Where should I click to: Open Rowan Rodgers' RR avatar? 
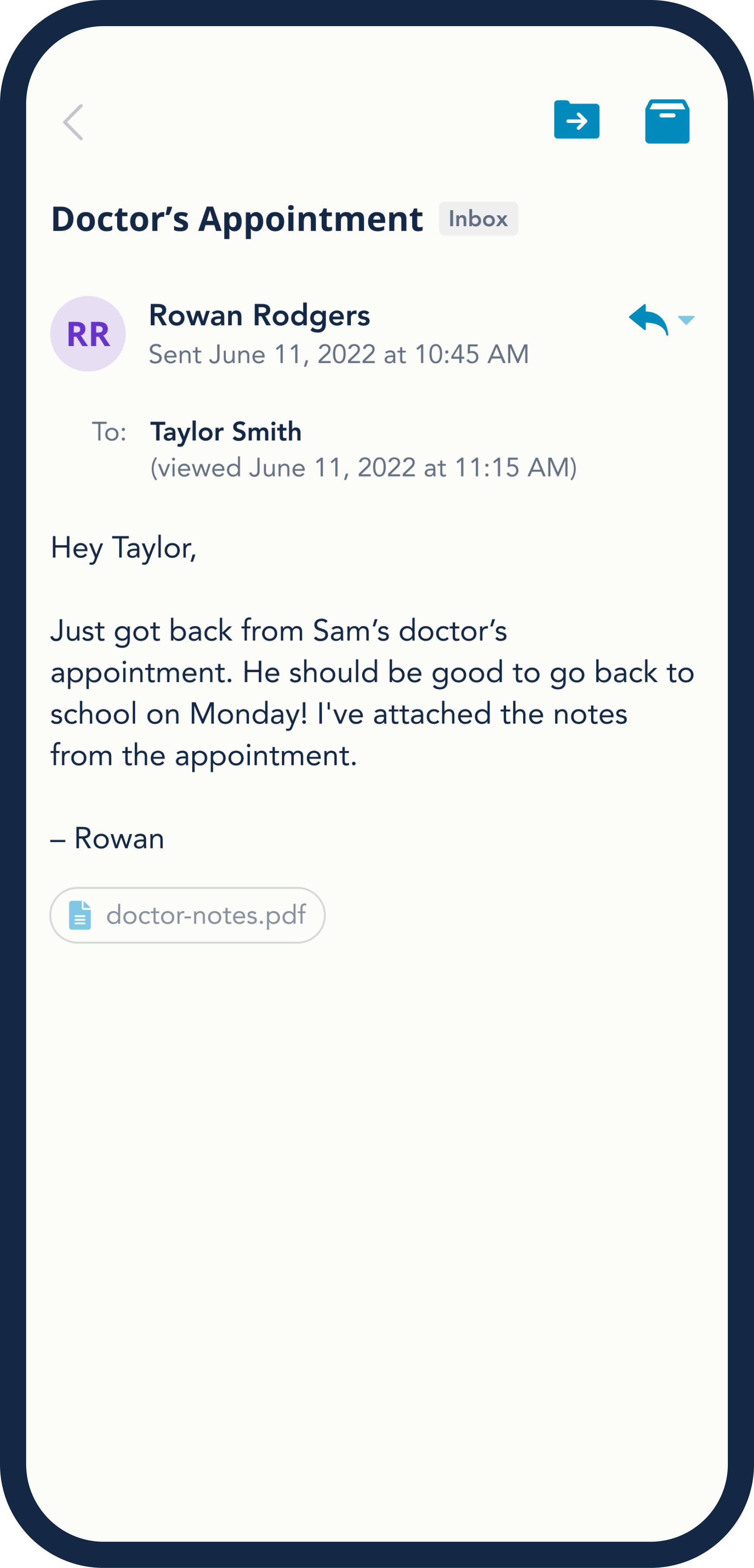pos(88,333)
